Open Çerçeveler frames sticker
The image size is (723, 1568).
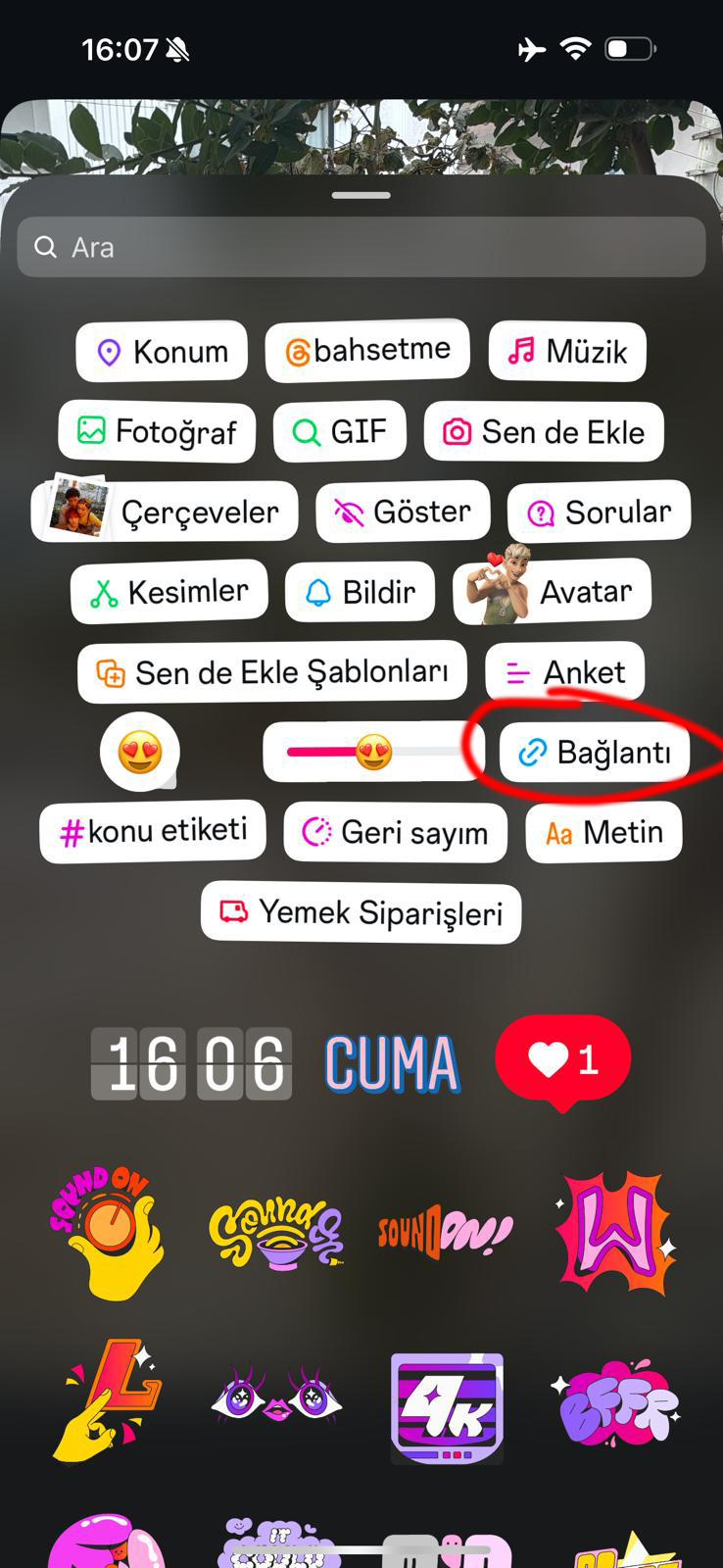click(x=165, y=512)
